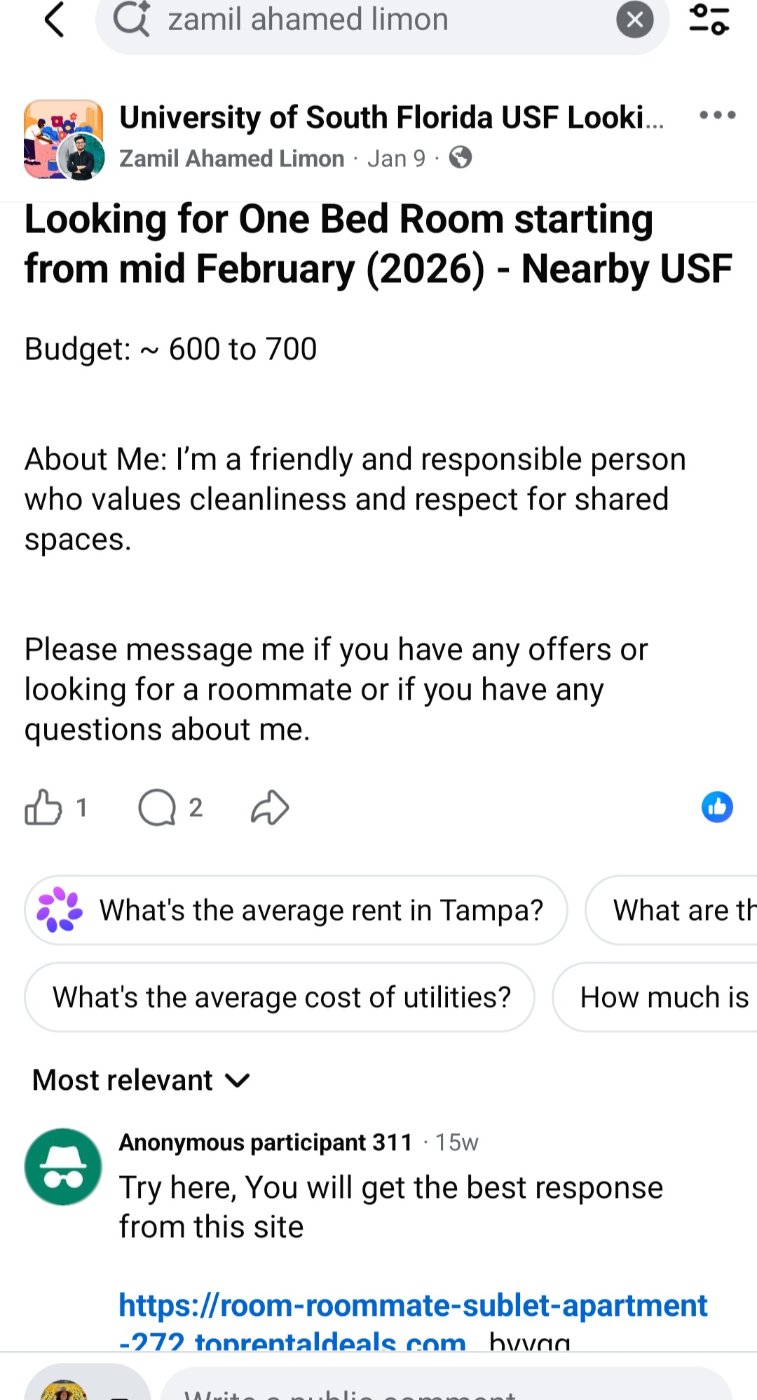Clear the search text
The height and width of the screenshot is (1400, 757).
coord(634,20)
